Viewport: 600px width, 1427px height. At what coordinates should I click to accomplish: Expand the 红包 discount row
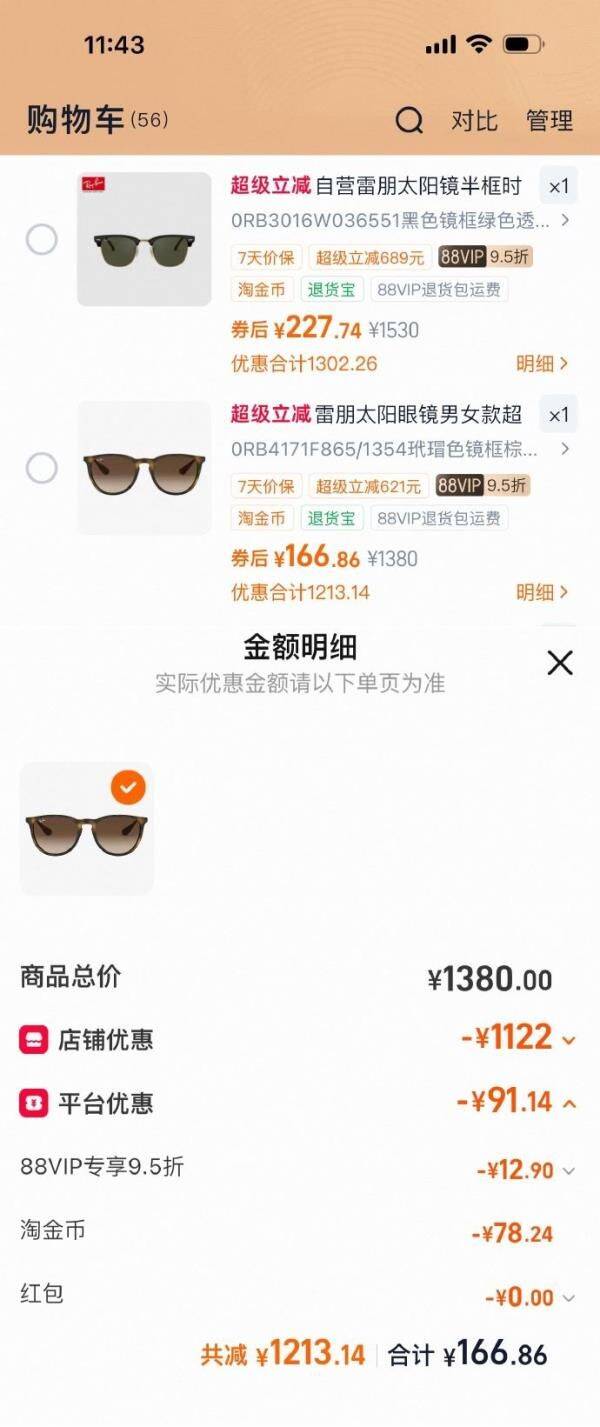tap(568, 1298)
